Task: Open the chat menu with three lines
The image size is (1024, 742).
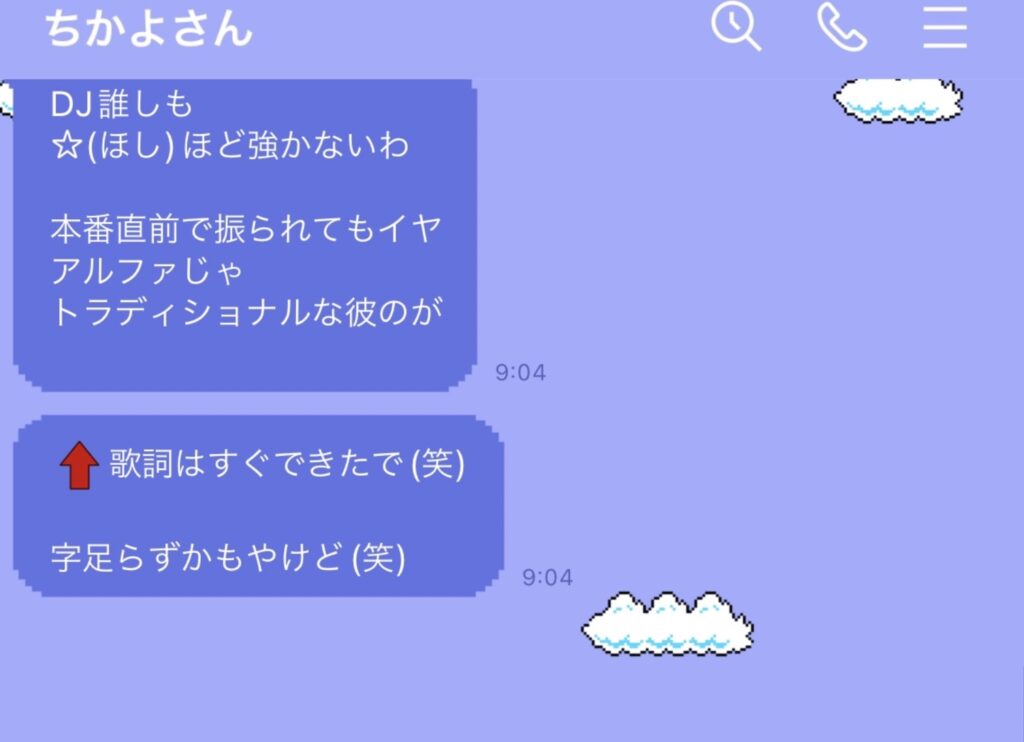Action: pyautogui.click(x=944, y=27)
